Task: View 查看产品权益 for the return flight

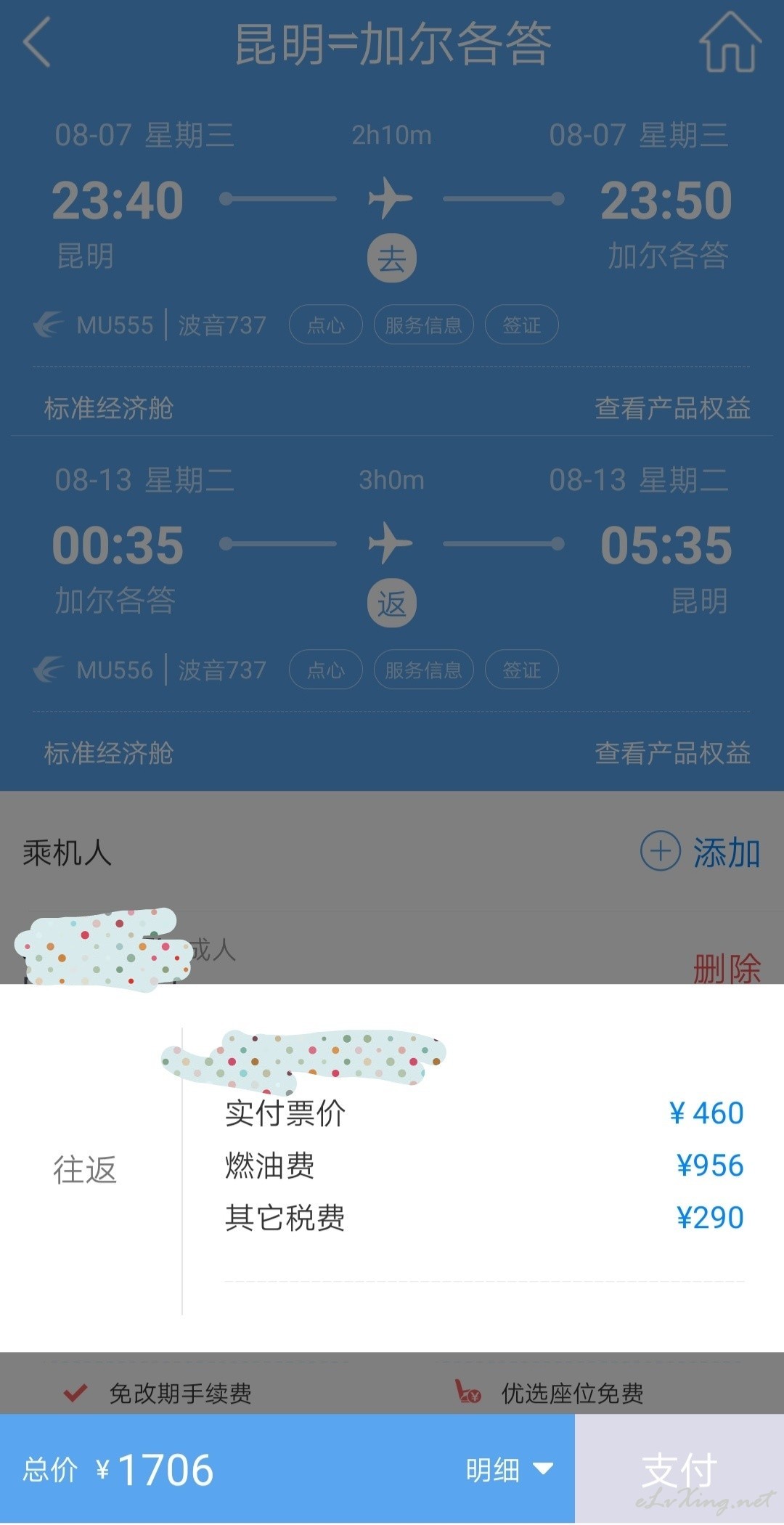Action: (x=672, y=753)
